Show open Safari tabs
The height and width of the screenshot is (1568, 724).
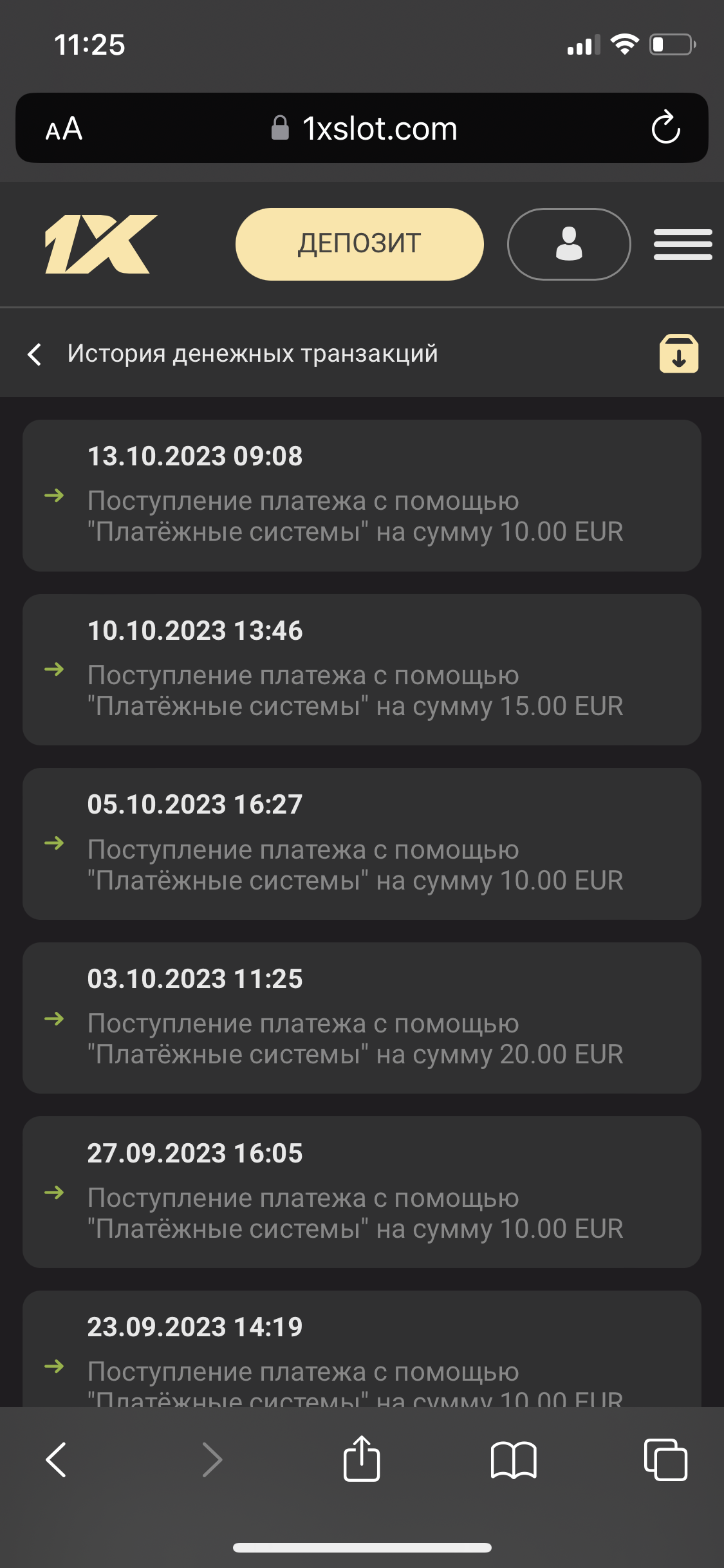coord(665,1459)
